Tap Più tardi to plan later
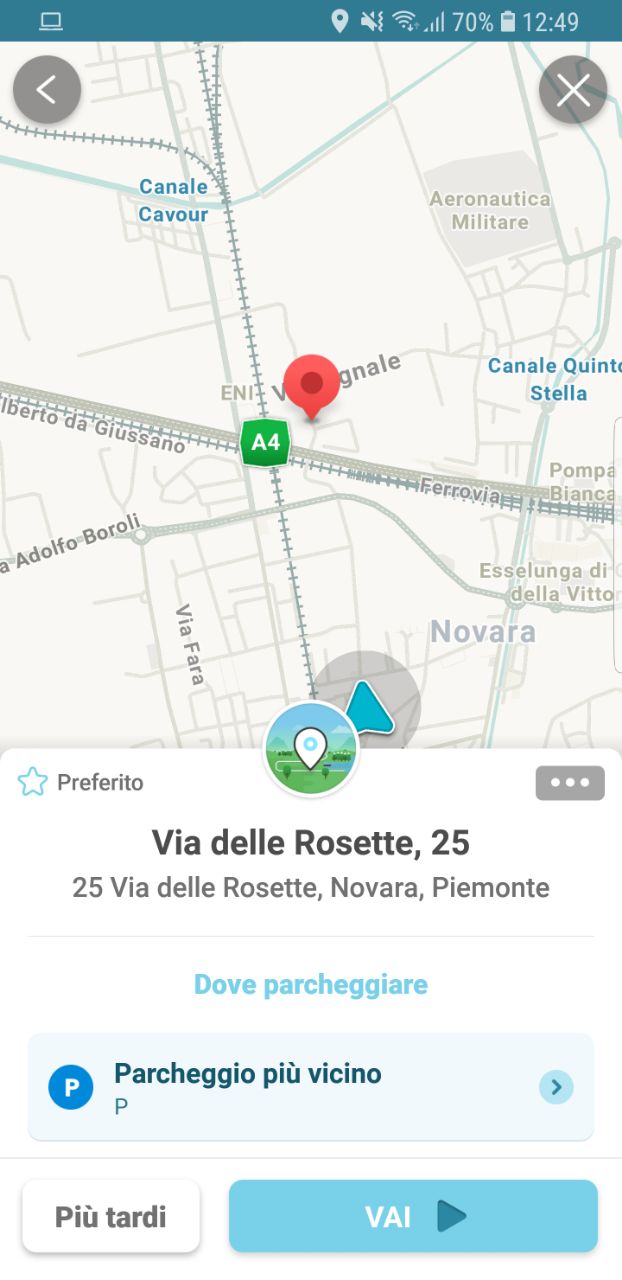 click(111, 1216)
